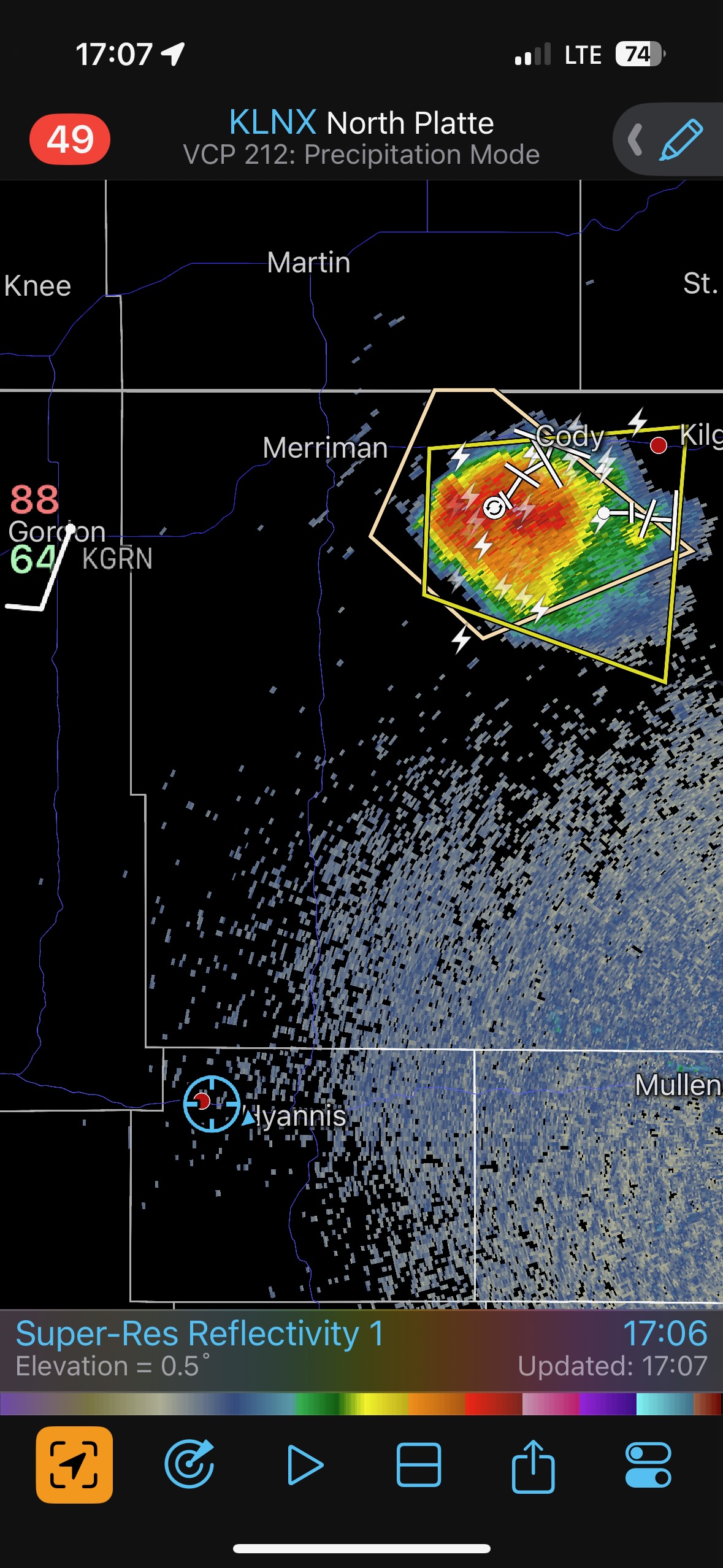The image size is (723, 1568).
Task: Open the 49 warnings badge
Action: click(70, 139)
